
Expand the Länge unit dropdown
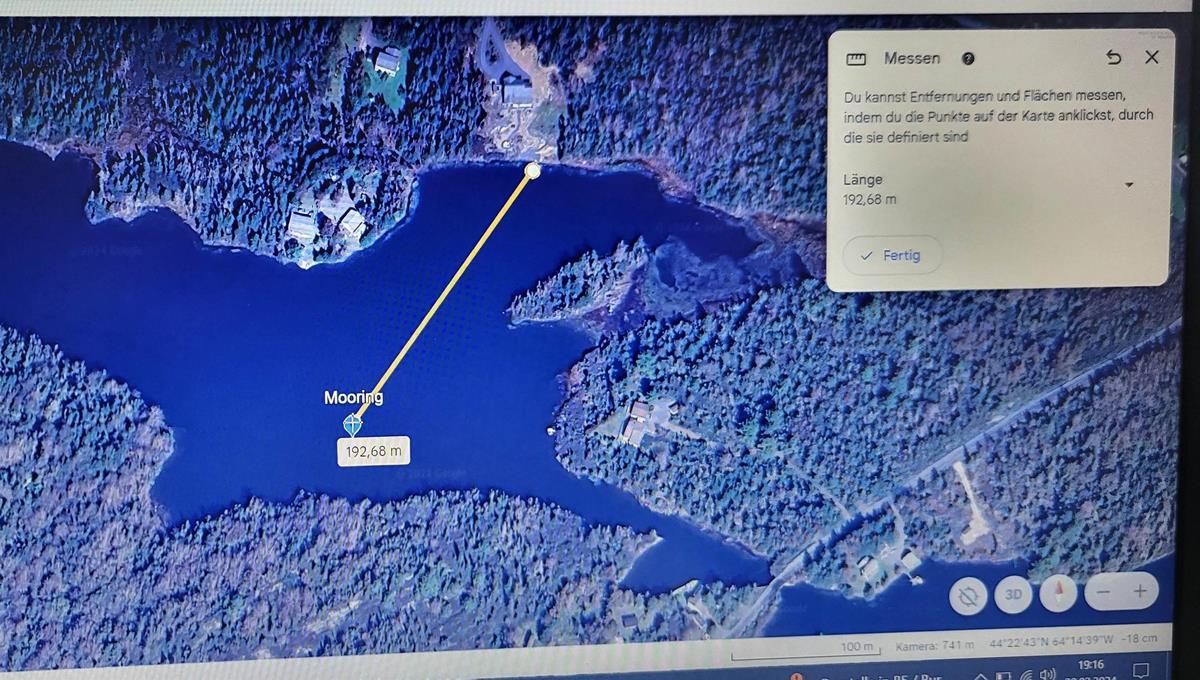coord(1130,185)
